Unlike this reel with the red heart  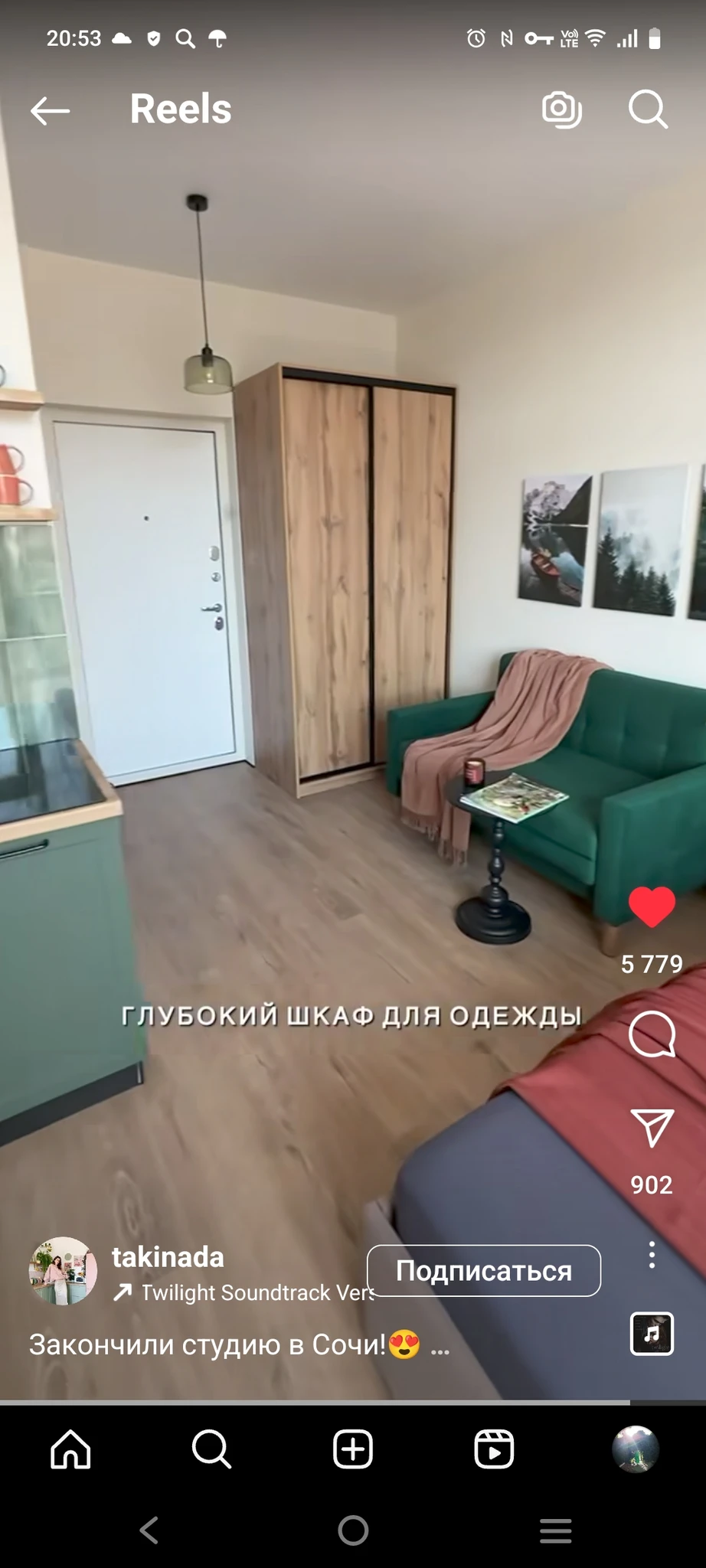[652, 906]
